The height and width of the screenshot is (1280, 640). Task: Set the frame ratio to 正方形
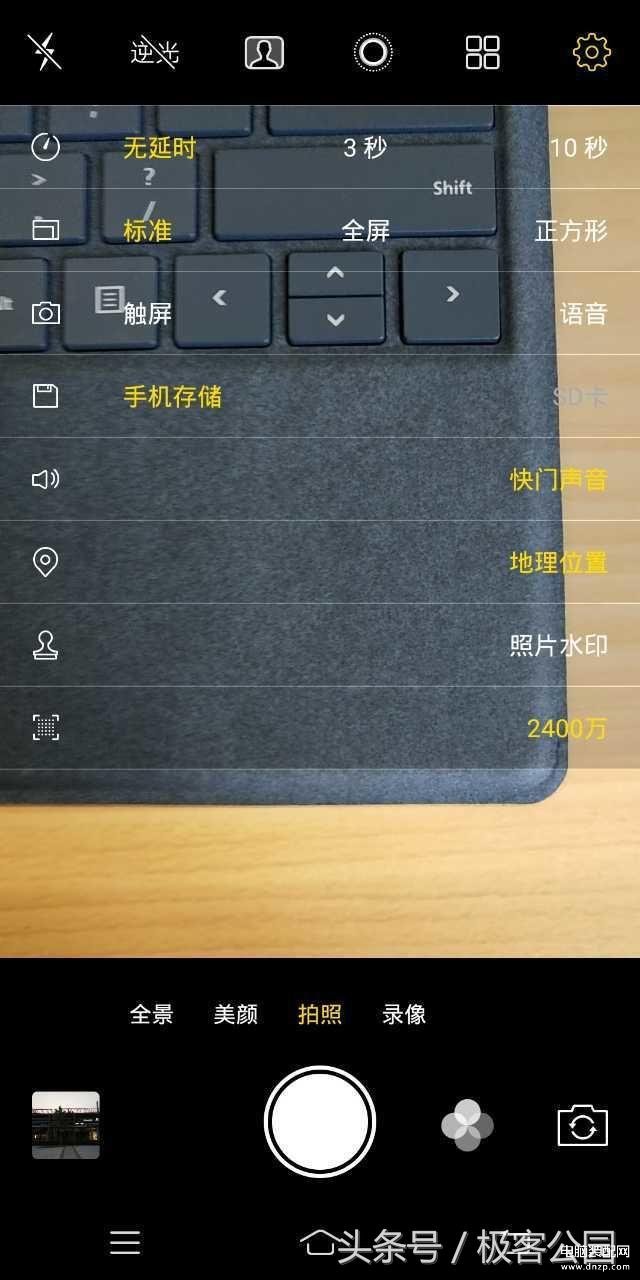pos(571,231)
